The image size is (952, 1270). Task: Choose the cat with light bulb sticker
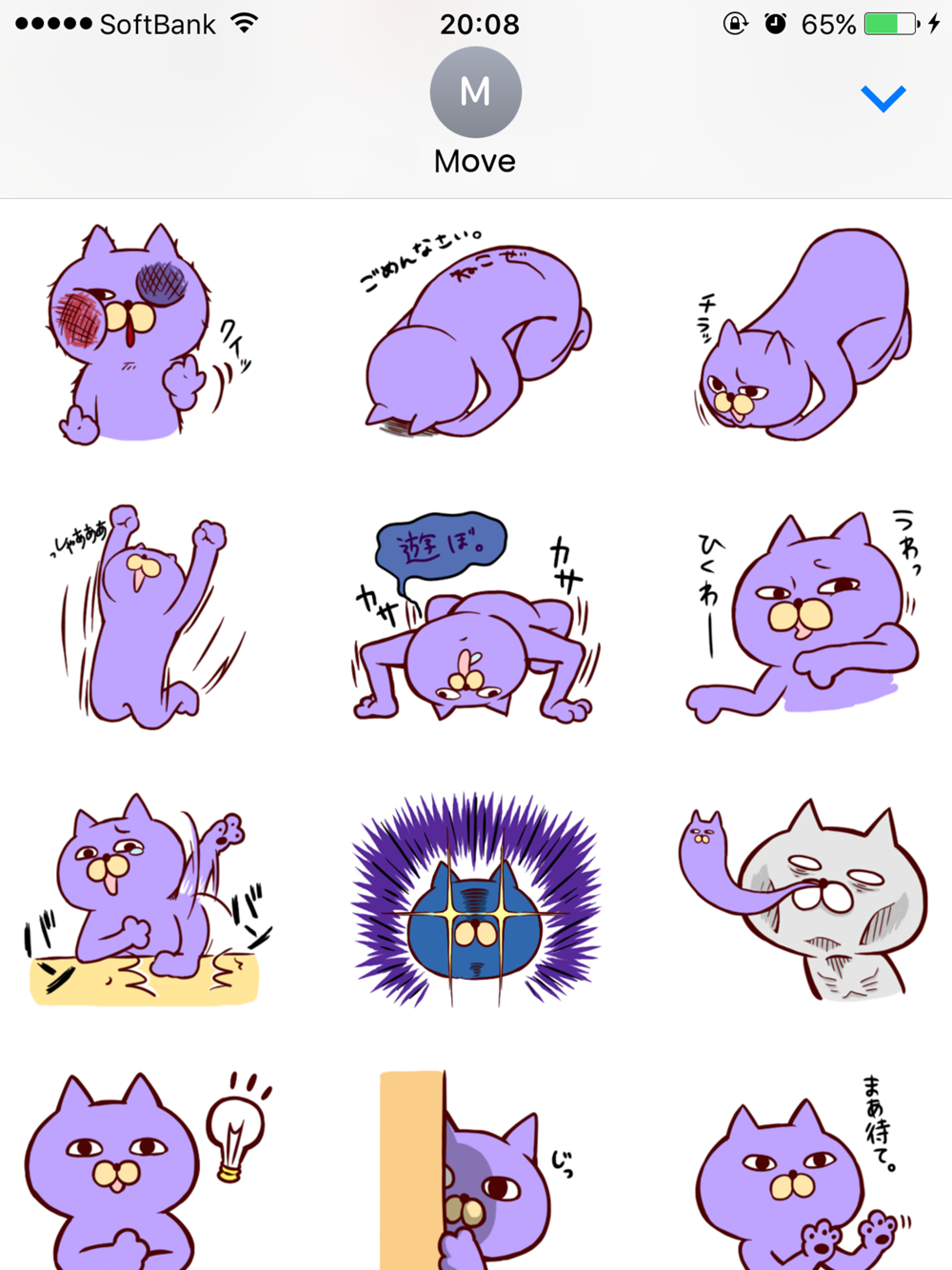(x=148, y=1171)
